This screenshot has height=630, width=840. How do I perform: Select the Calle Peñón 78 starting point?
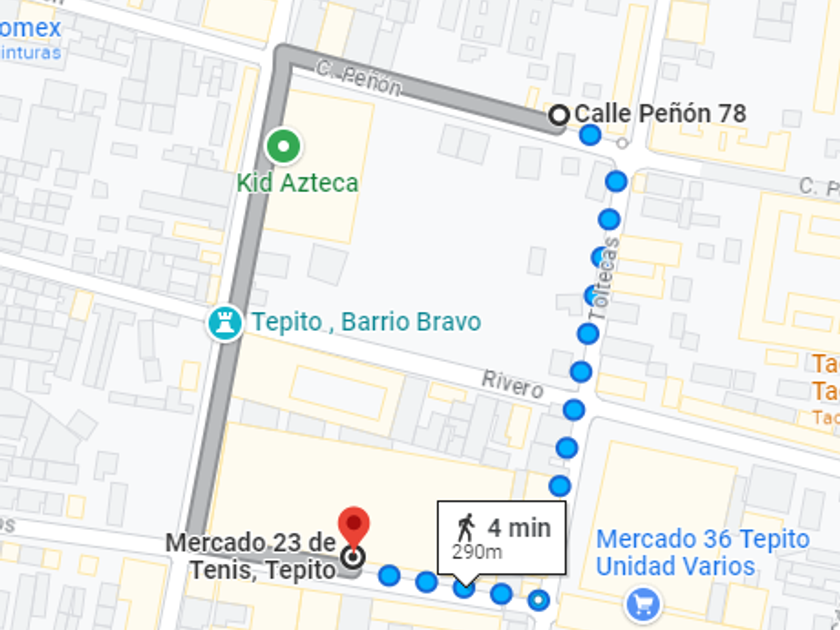(x=559, y=115)
